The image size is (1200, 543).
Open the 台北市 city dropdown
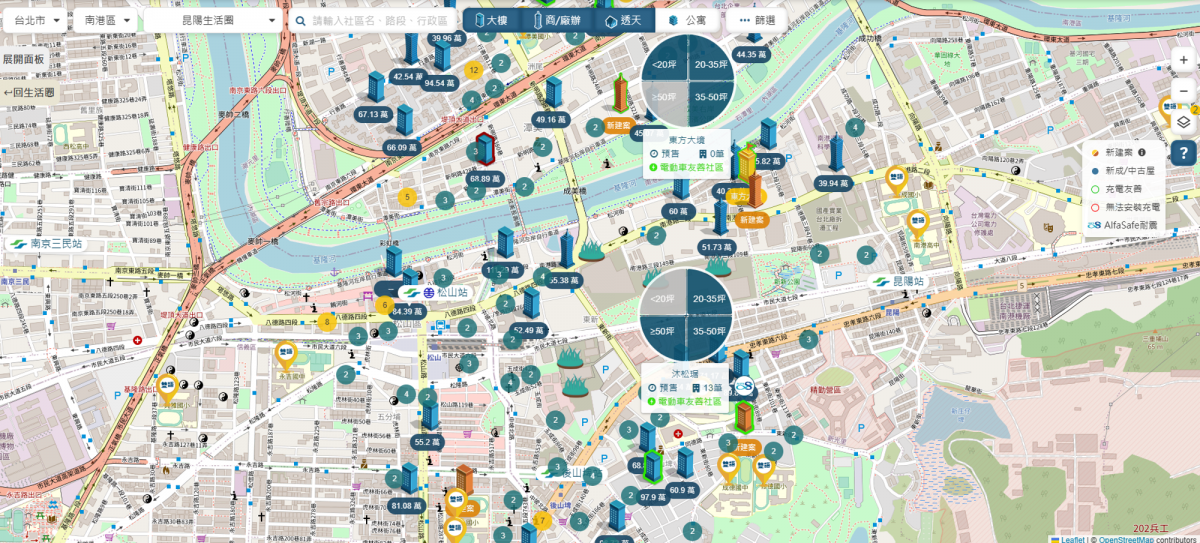(35, 20)
